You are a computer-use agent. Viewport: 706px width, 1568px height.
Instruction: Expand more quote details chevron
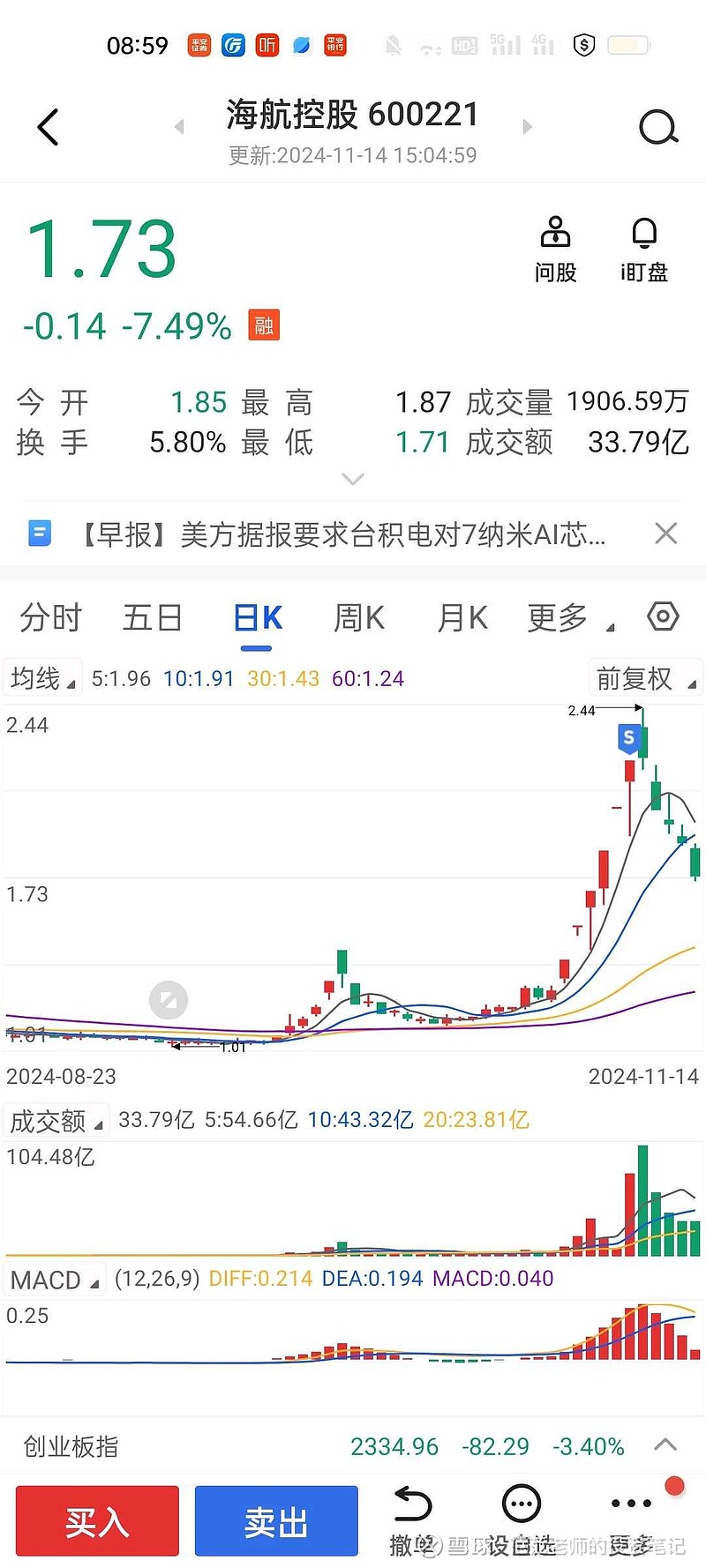tap(353, 479)
